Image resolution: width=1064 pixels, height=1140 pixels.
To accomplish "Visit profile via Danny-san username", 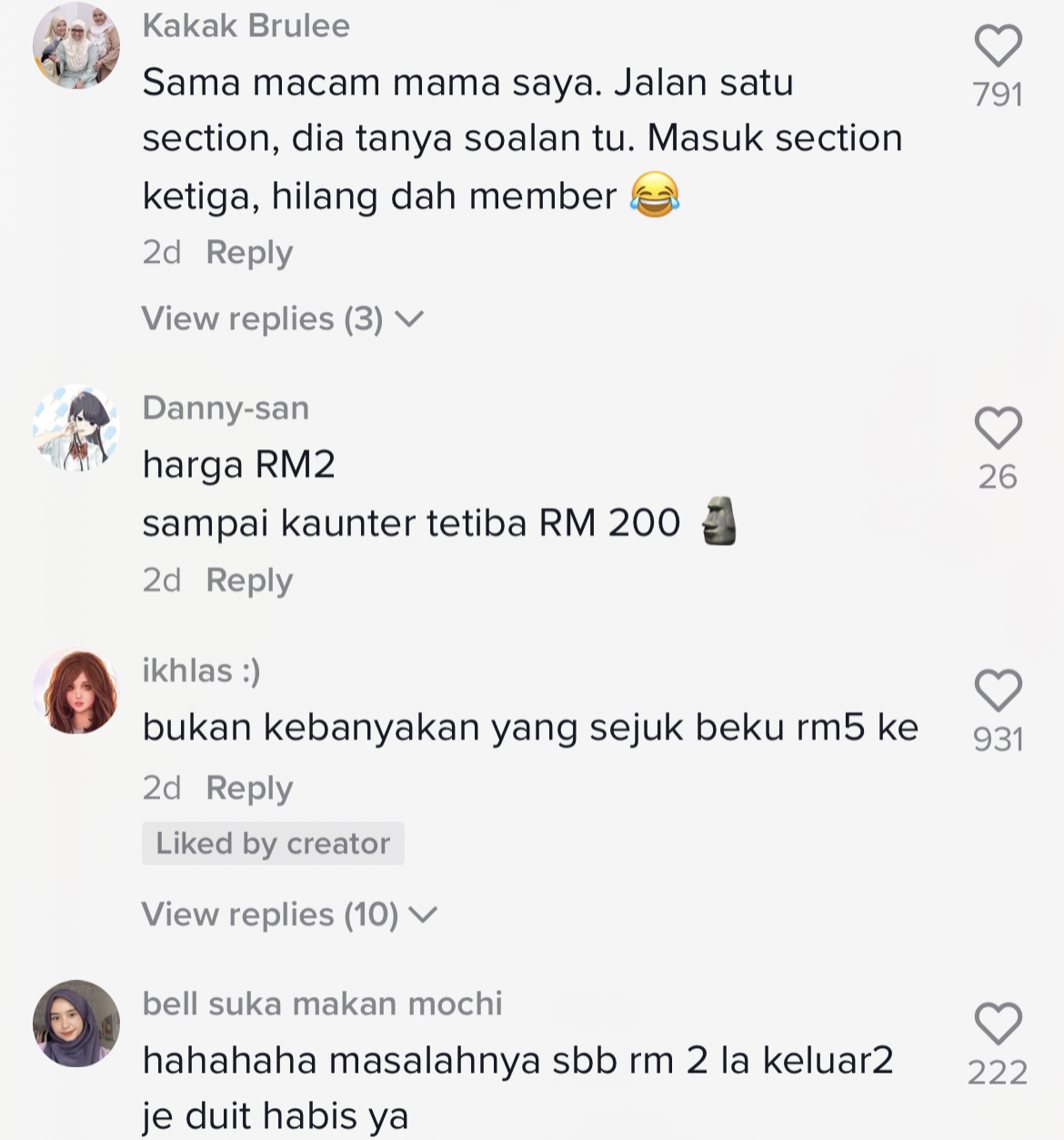I will coord(226,408).
